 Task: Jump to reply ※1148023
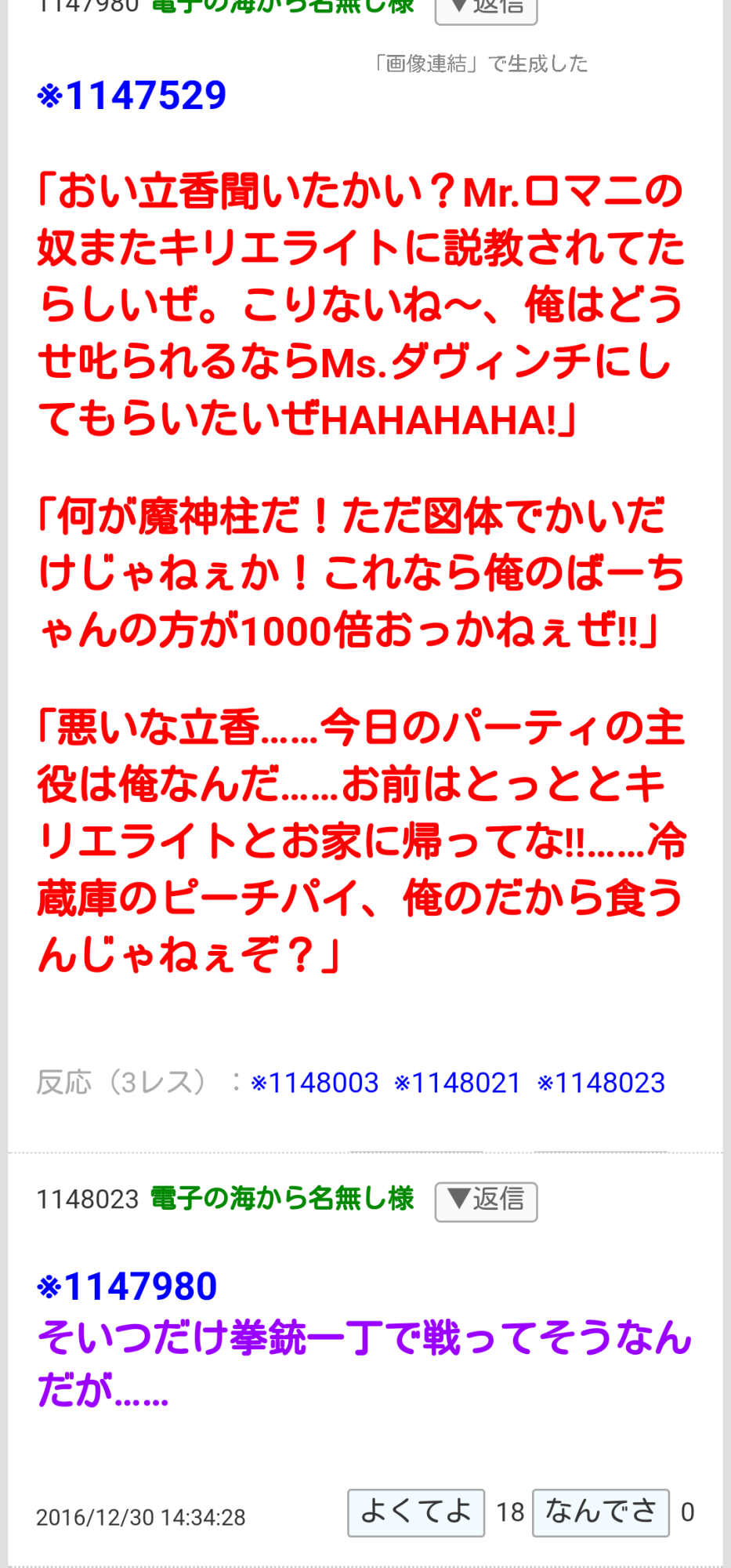[601, 1083]
